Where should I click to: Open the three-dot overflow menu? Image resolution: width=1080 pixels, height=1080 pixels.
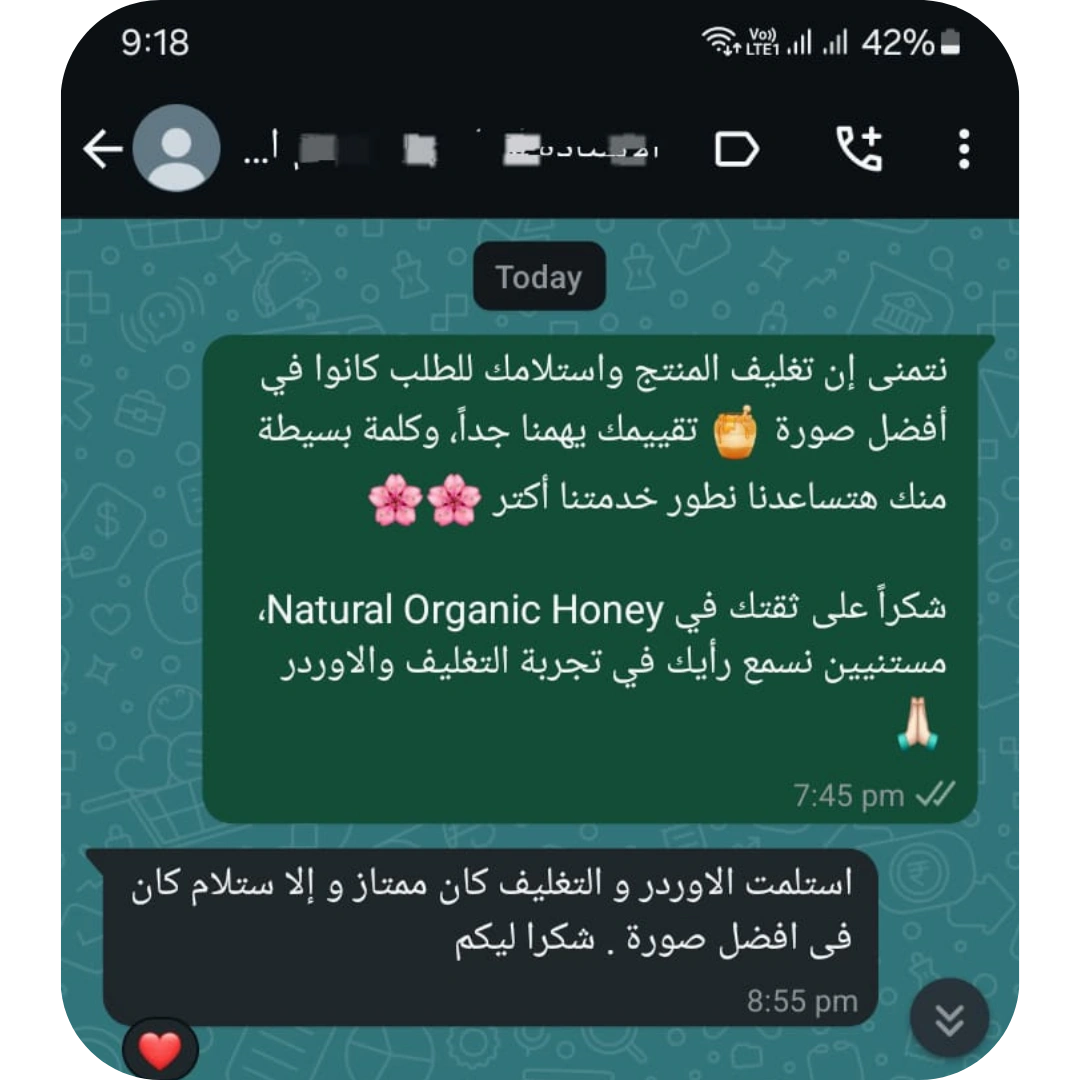tap(963, 150)
